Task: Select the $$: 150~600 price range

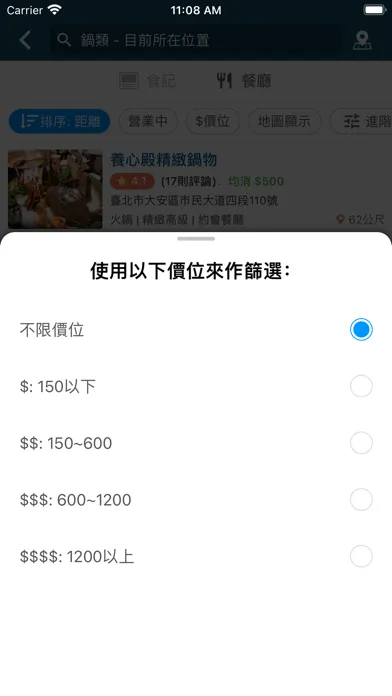Action: pos(196,443)
